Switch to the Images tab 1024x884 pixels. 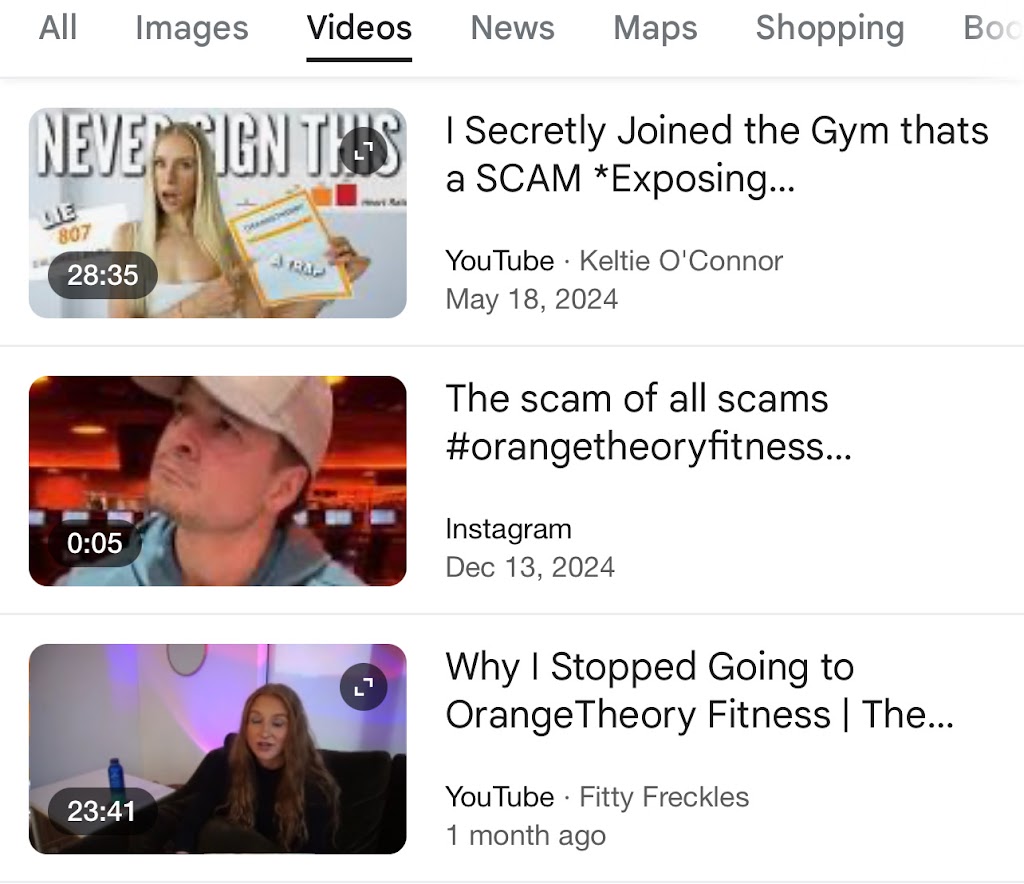(191, 28)
